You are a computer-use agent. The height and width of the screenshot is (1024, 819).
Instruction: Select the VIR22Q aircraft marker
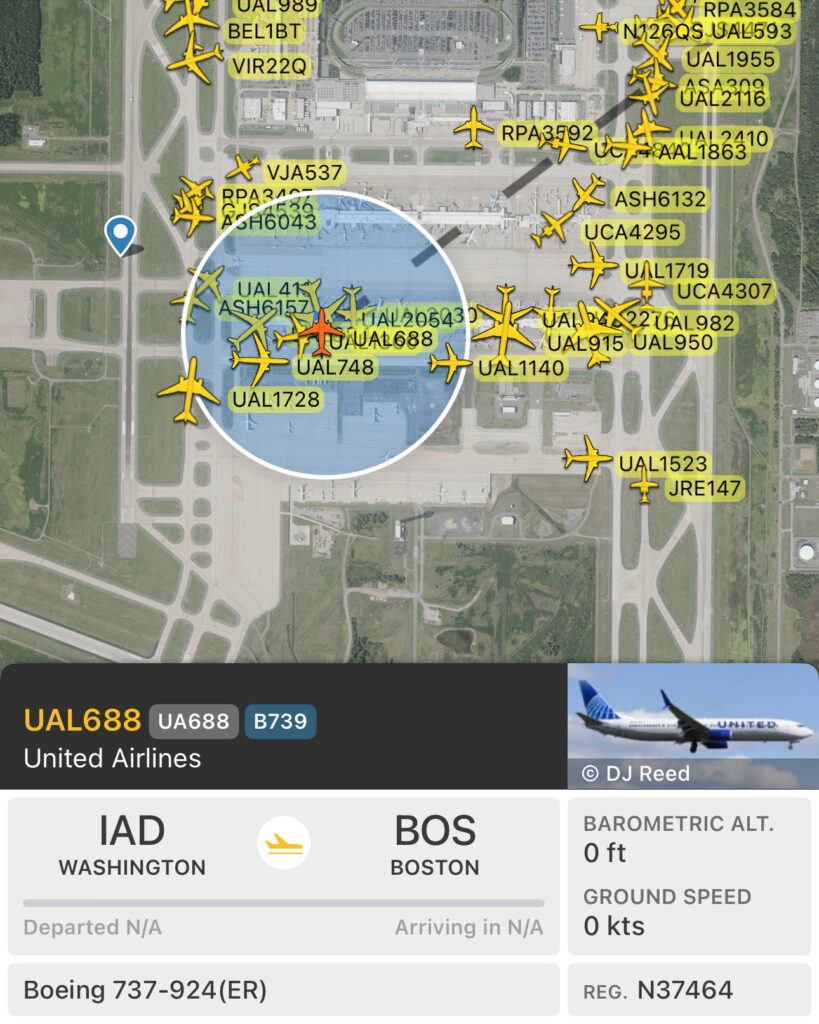(195, 62)
